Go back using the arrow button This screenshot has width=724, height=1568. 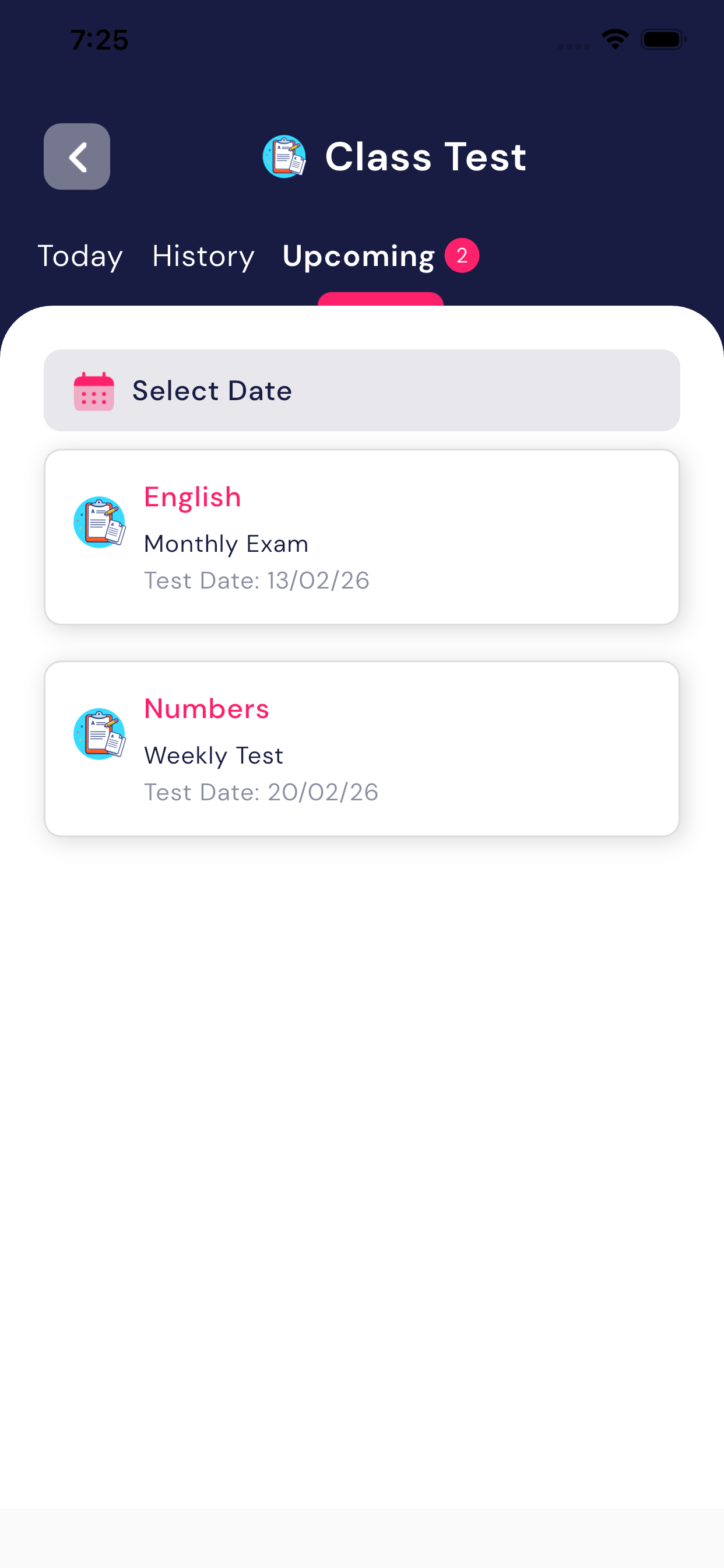pos(77,156)
